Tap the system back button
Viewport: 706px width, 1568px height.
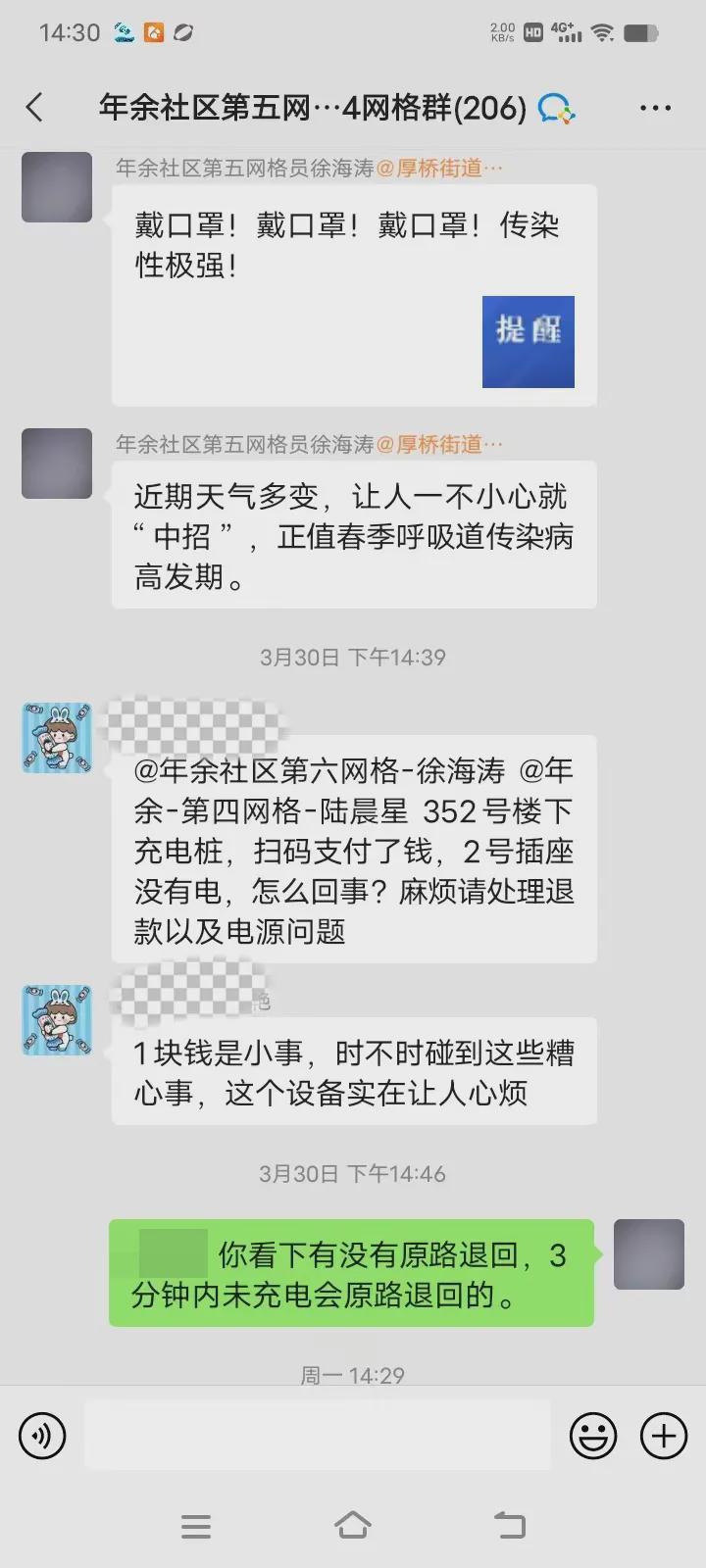[509, 1525]
